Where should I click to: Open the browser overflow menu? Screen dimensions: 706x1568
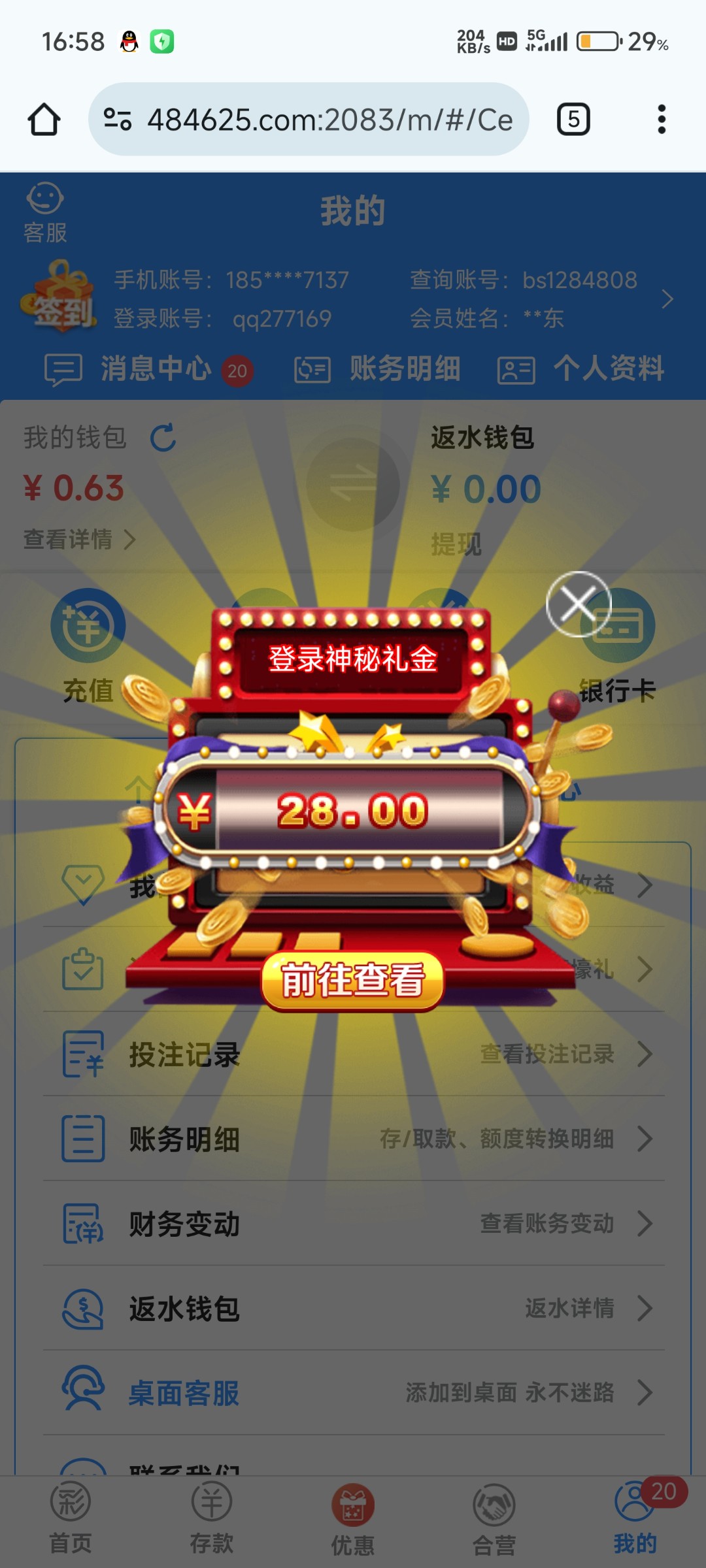[x=662, y=120]
